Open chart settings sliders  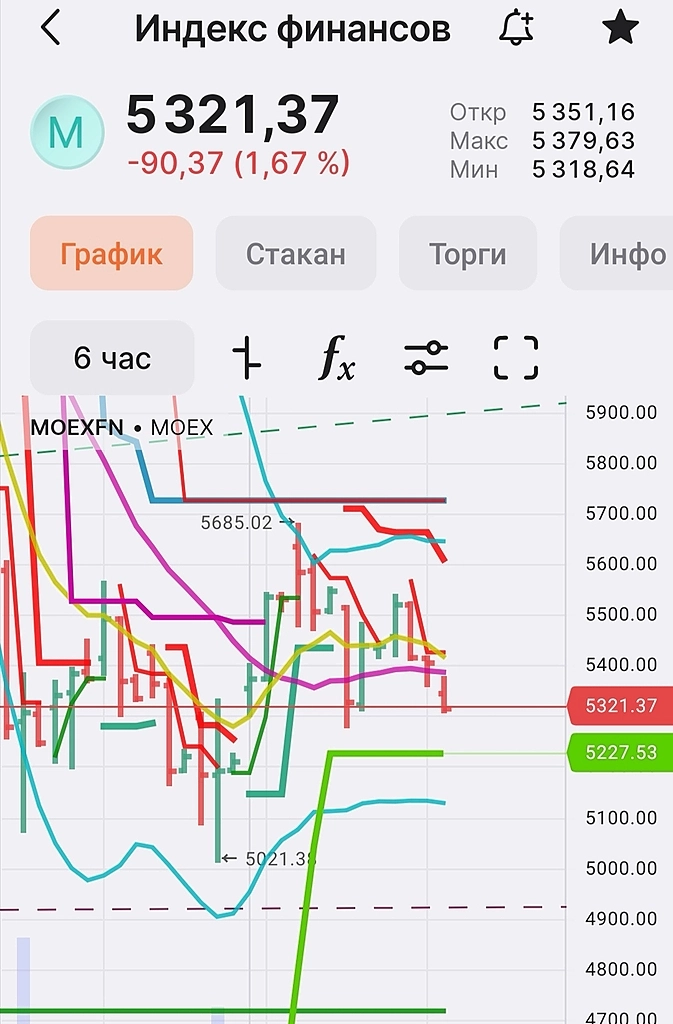coord(426,358)
